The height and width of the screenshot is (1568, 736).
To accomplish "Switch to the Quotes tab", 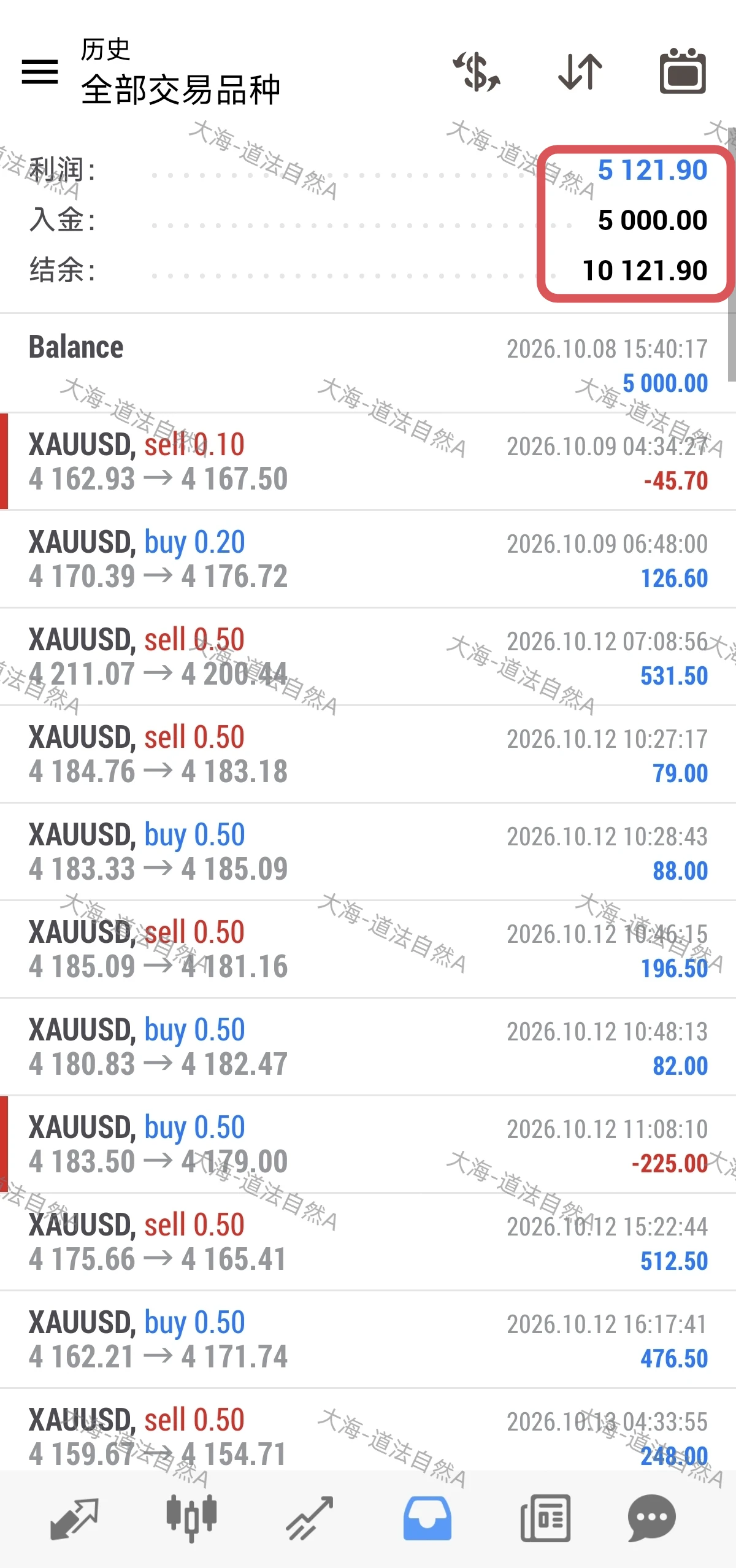I will 74,1519.
